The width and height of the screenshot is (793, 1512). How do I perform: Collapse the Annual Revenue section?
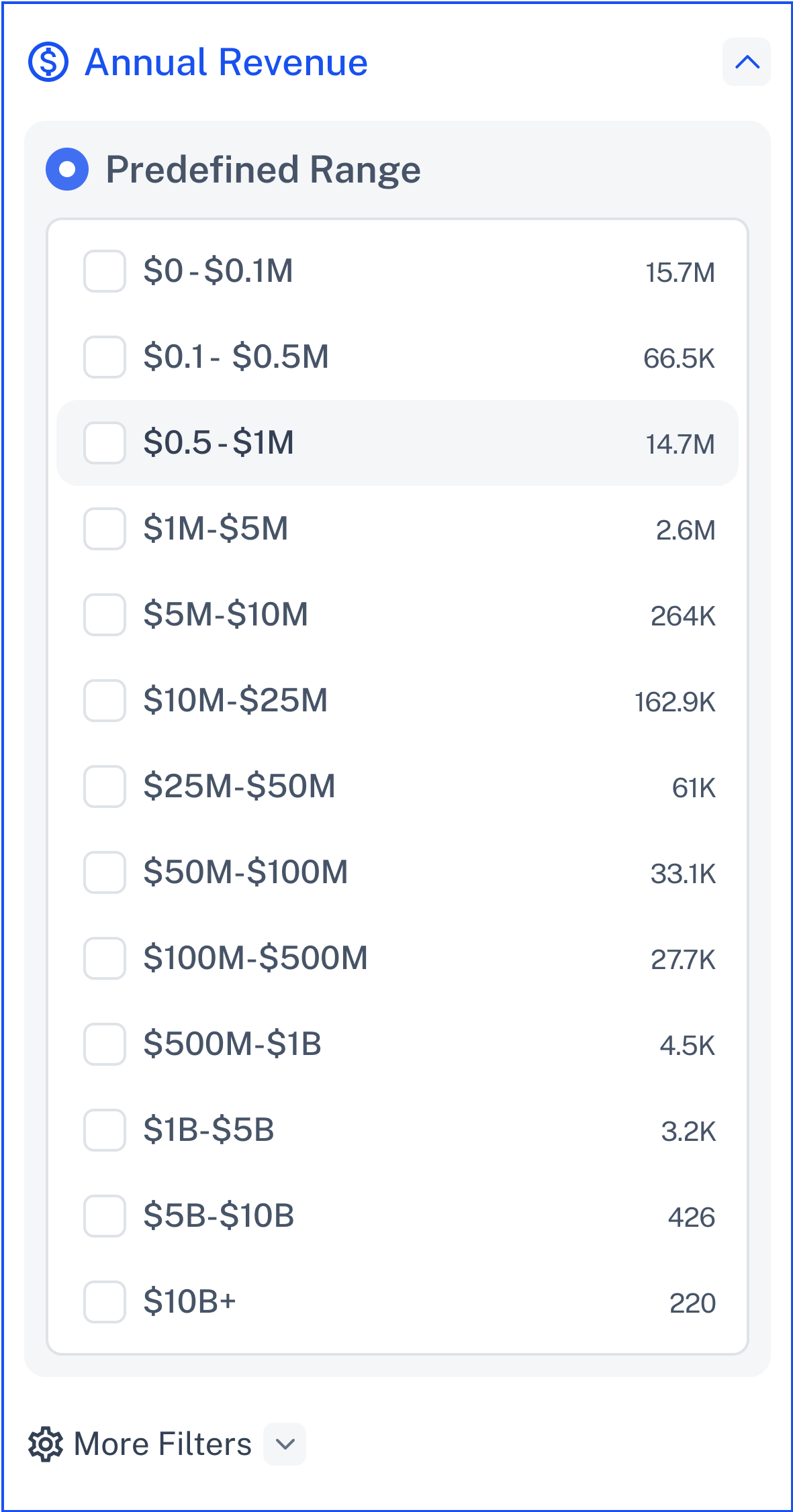[x=746, y=62]
